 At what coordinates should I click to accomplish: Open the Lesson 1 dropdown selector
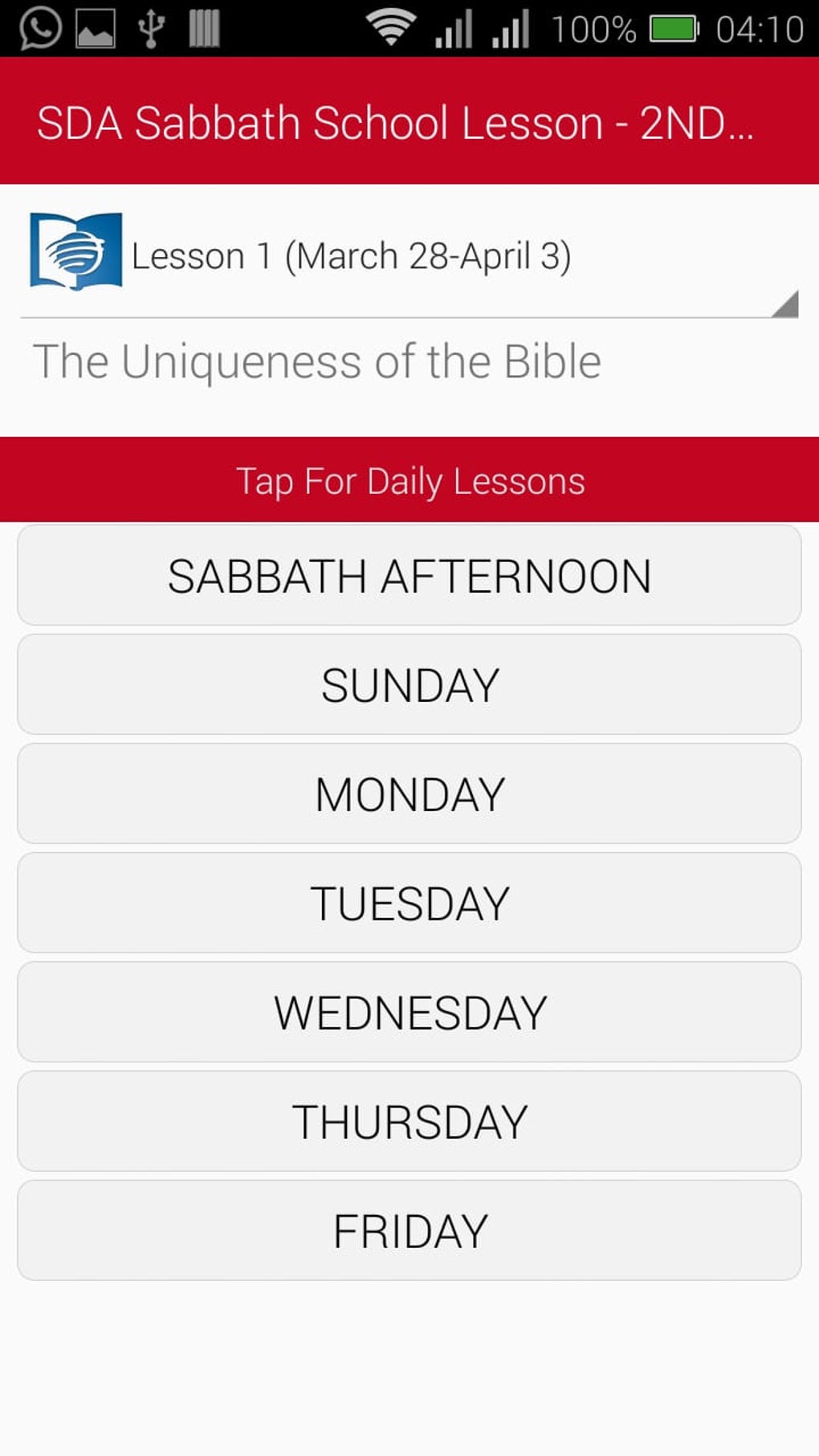click(x=409, y=257)
